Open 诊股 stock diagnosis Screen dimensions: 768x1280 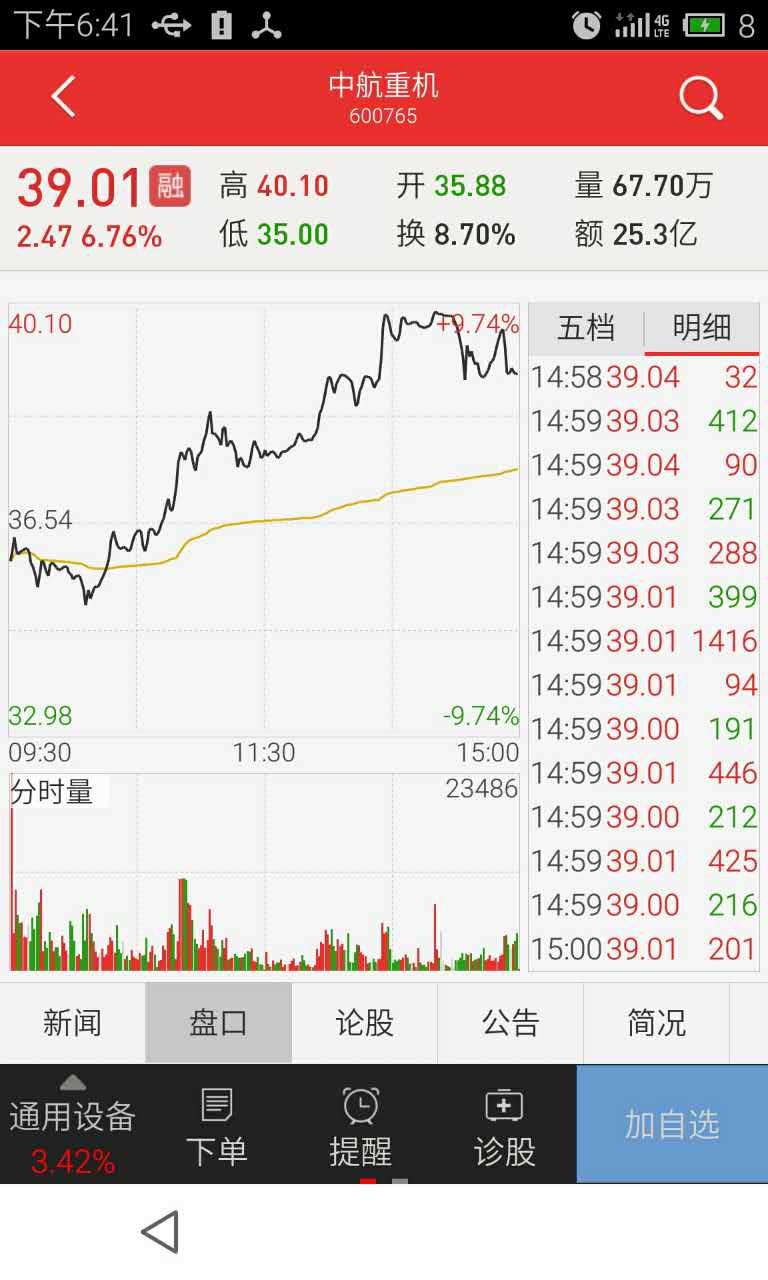pyautogui.click(x=505, y=1127)
